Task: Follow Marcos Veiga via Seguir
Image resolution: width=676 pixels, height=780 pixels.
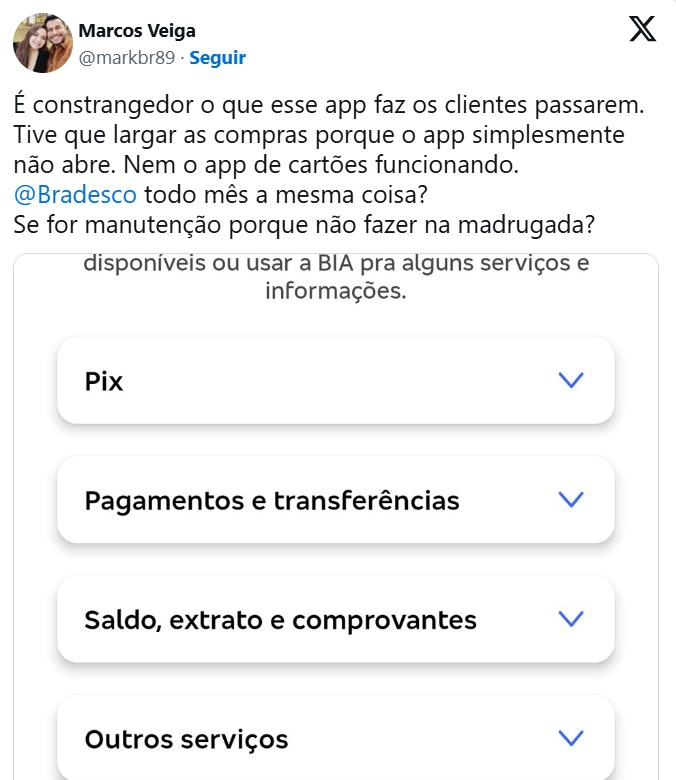Action: click(x=217, y=58)
